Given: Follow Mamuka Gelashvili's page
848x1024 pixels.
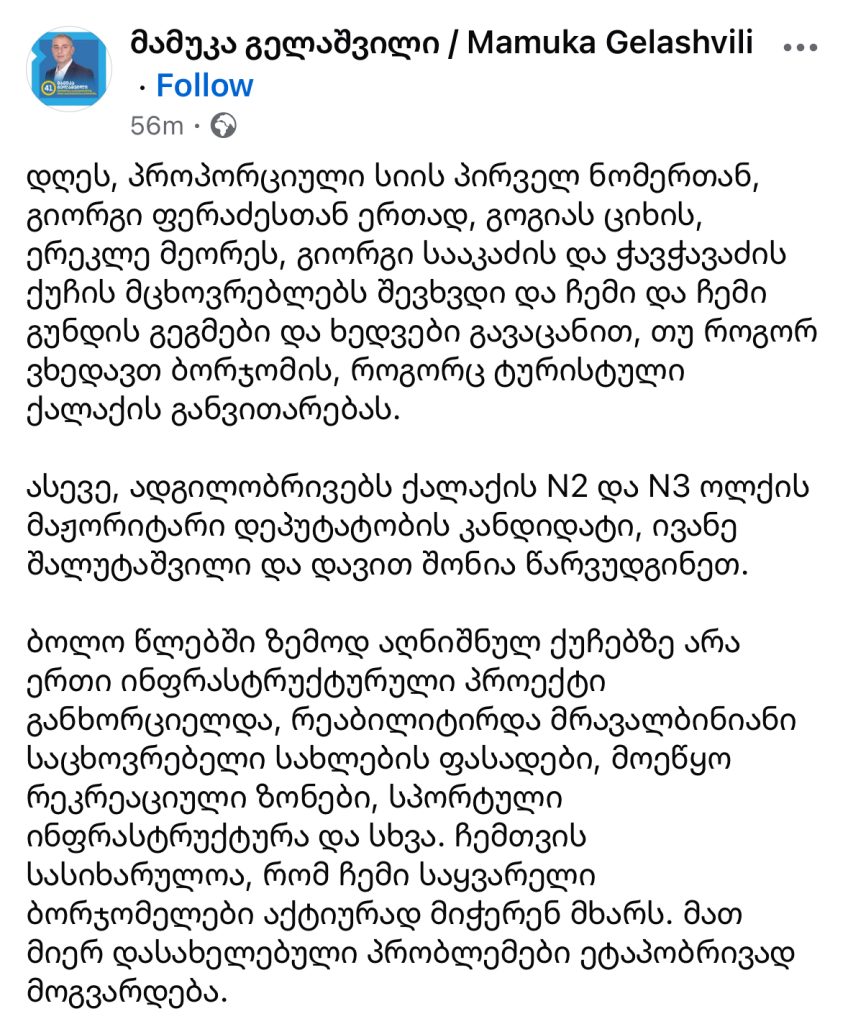Looking at the screenshot, I should coord(205,86).
